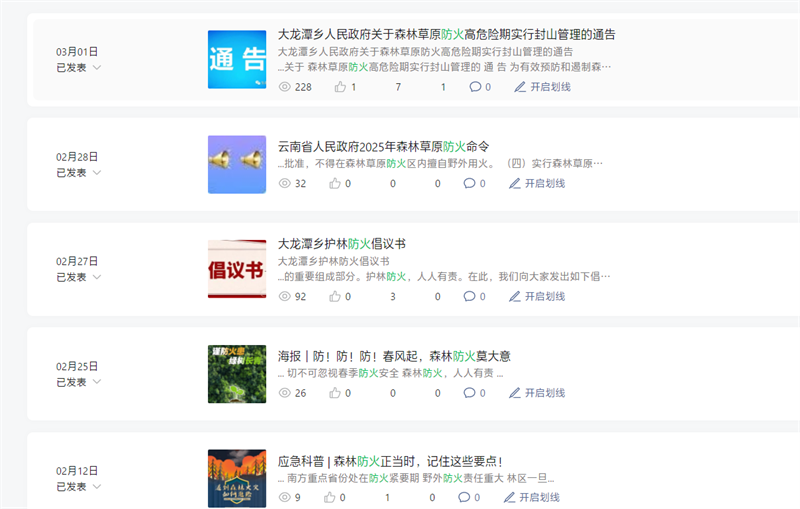The height and width of the screenshot is (509, 800).
Task: Tap the 通告 cover thumbnail
Action: 237,60
